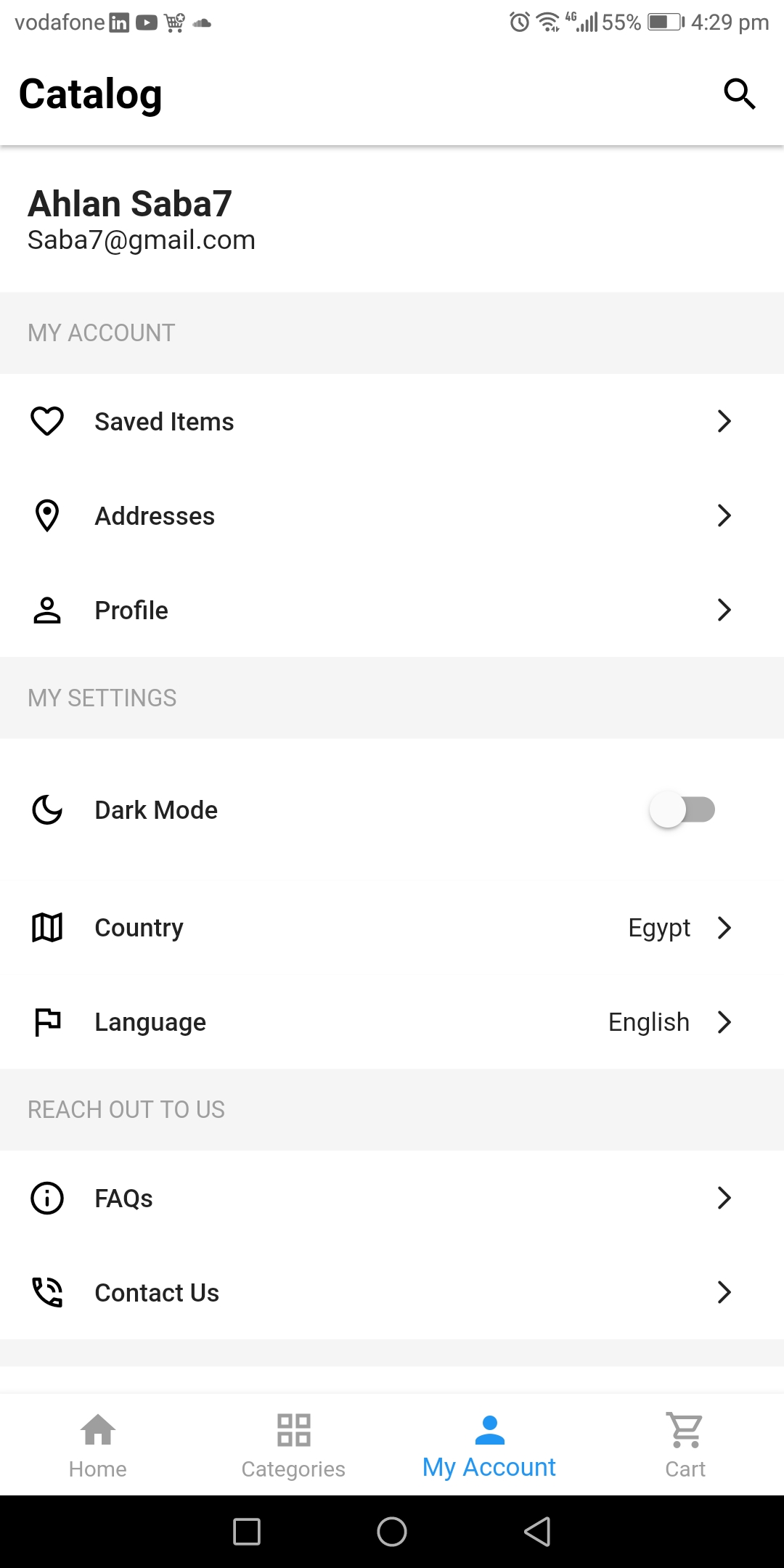The height and width of the screenshot is (1568, 784).
Task: Expand the Profile chevron
Action: [x=724, y=610]
